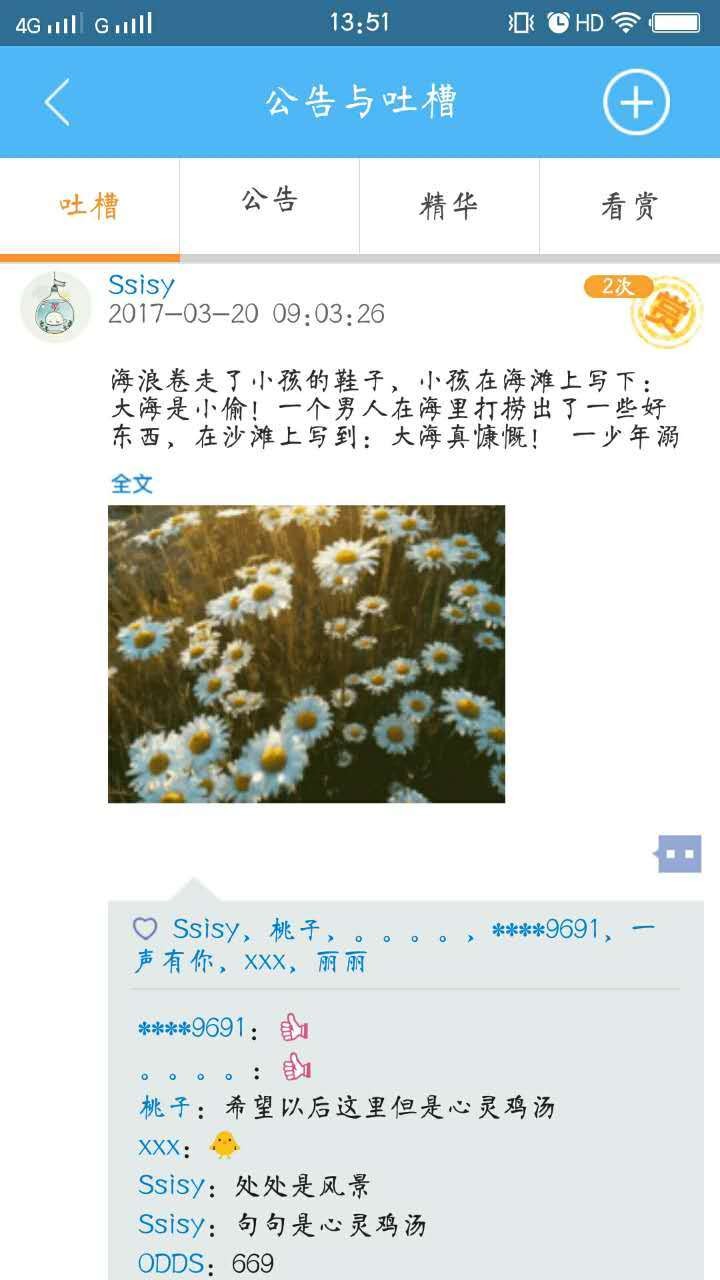Open the daisy field photo in the post
This screenshot has width=720, height=1280.
tap(305, 653)
